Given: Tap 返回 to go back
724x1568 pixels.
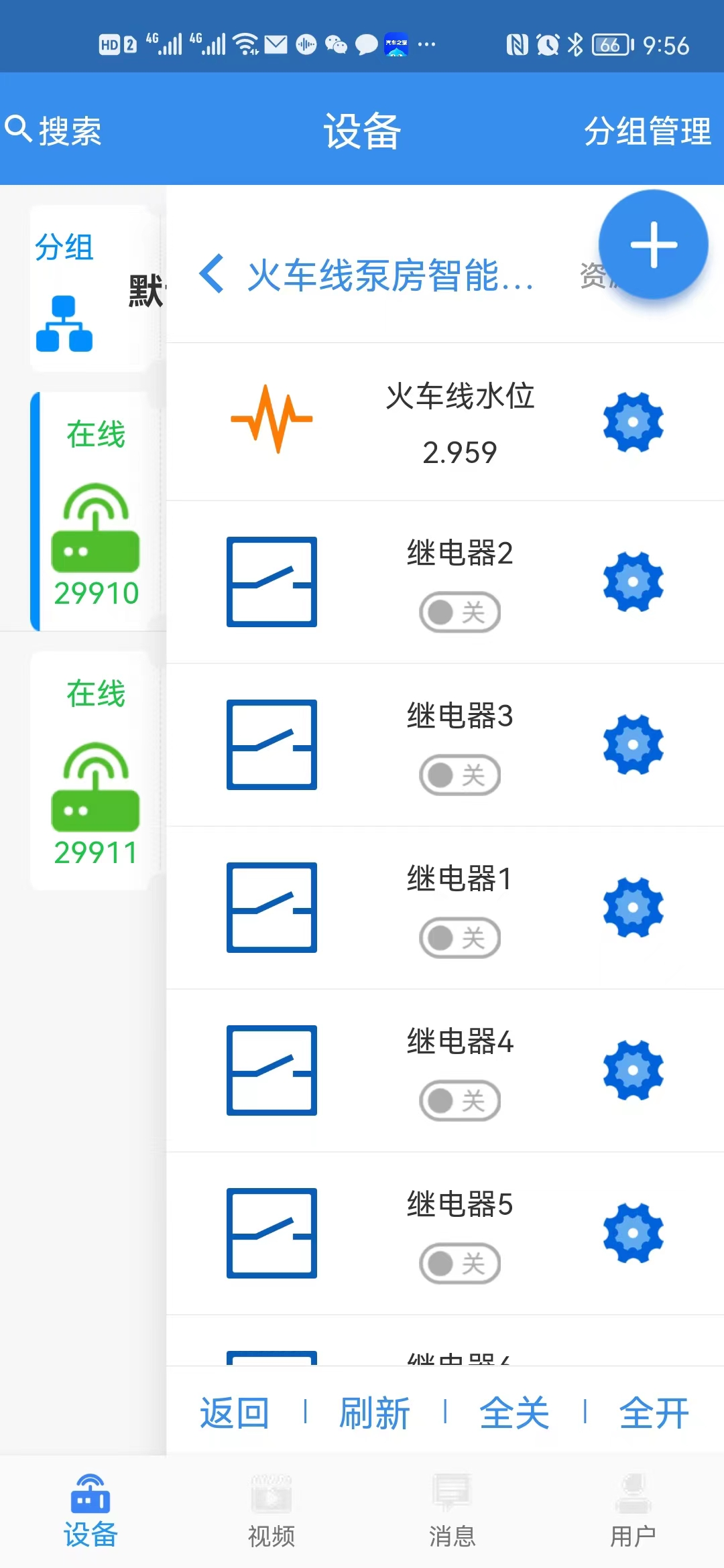Looking at the screenshot, I should 235,1413.
